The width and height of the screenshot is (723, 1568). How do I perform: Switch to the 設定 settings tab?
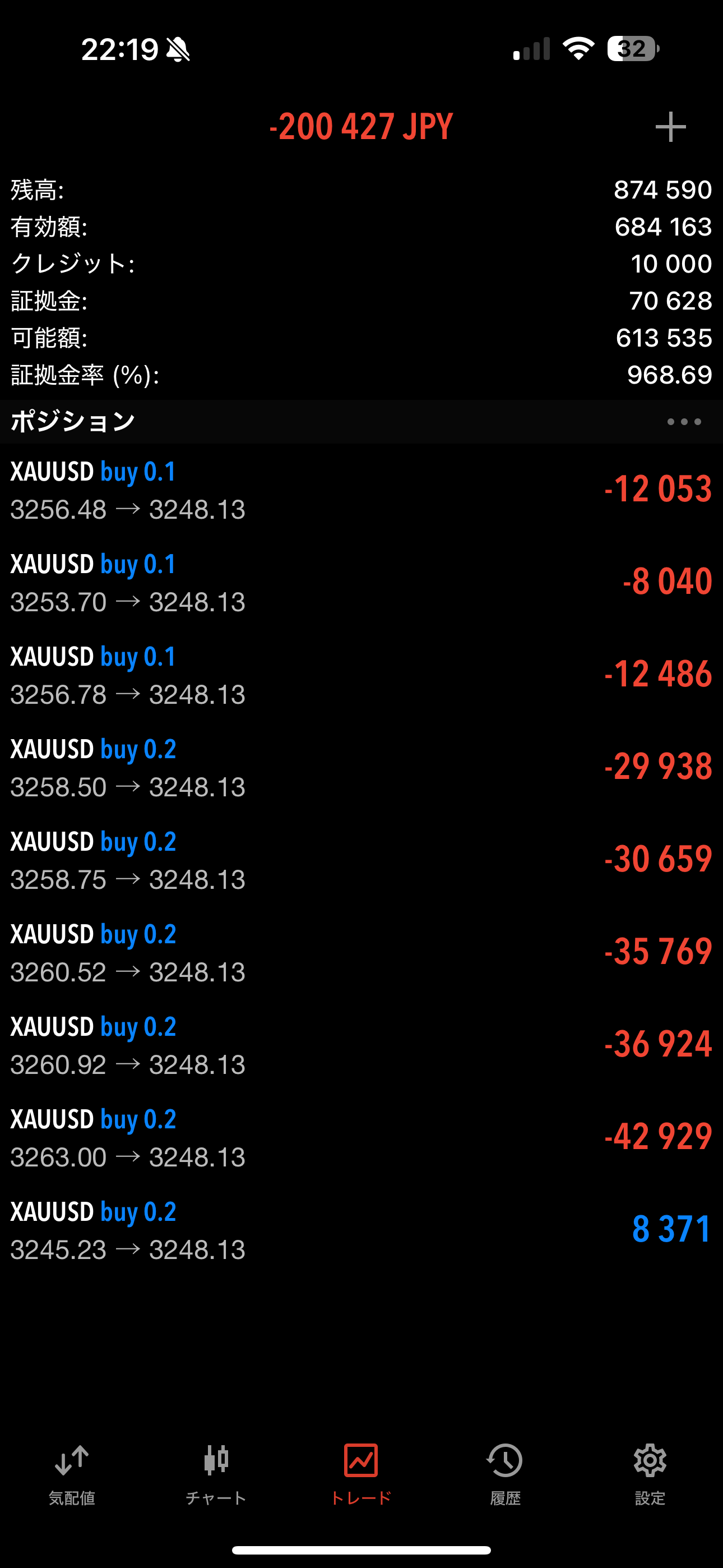tap(650, 1474)
